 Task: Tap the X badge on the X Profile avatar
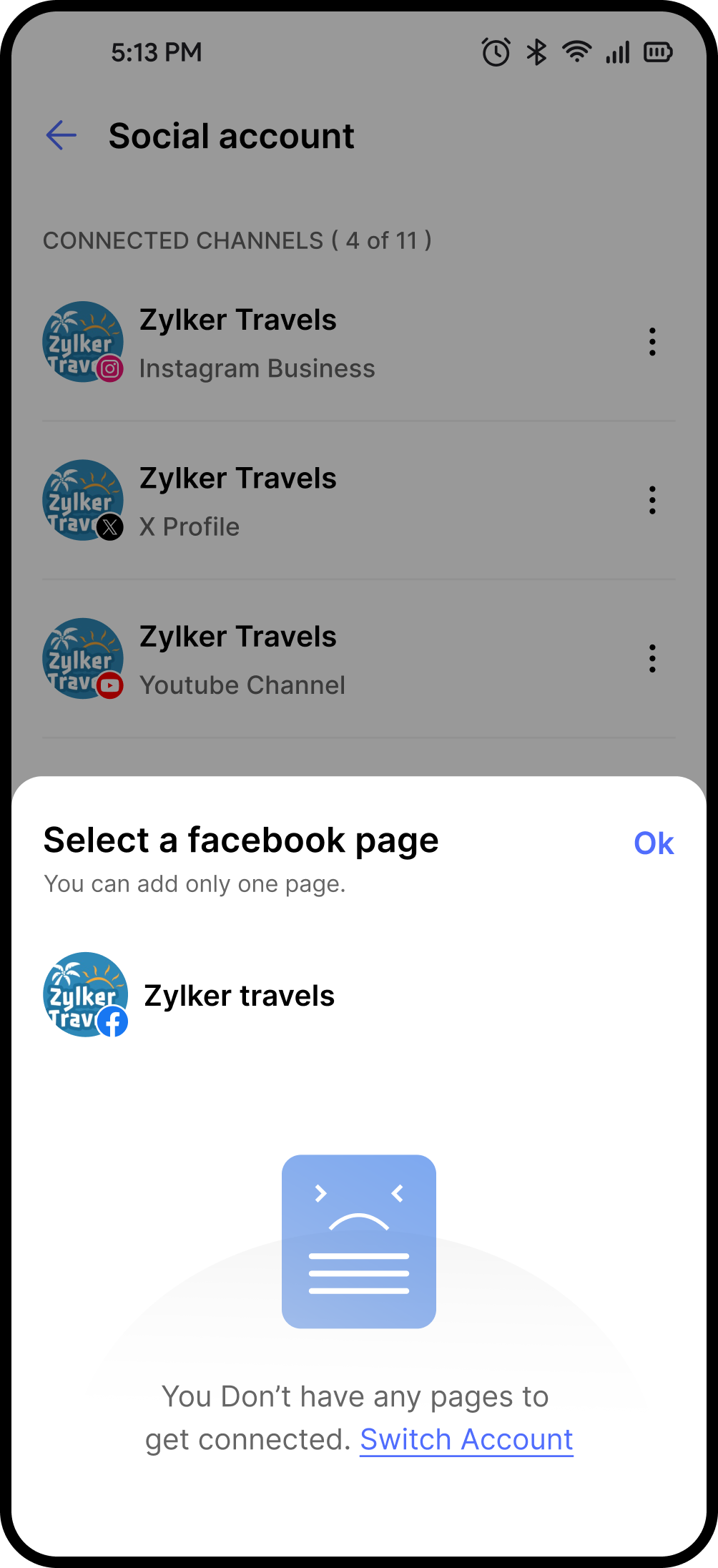(x=111, y=528)
